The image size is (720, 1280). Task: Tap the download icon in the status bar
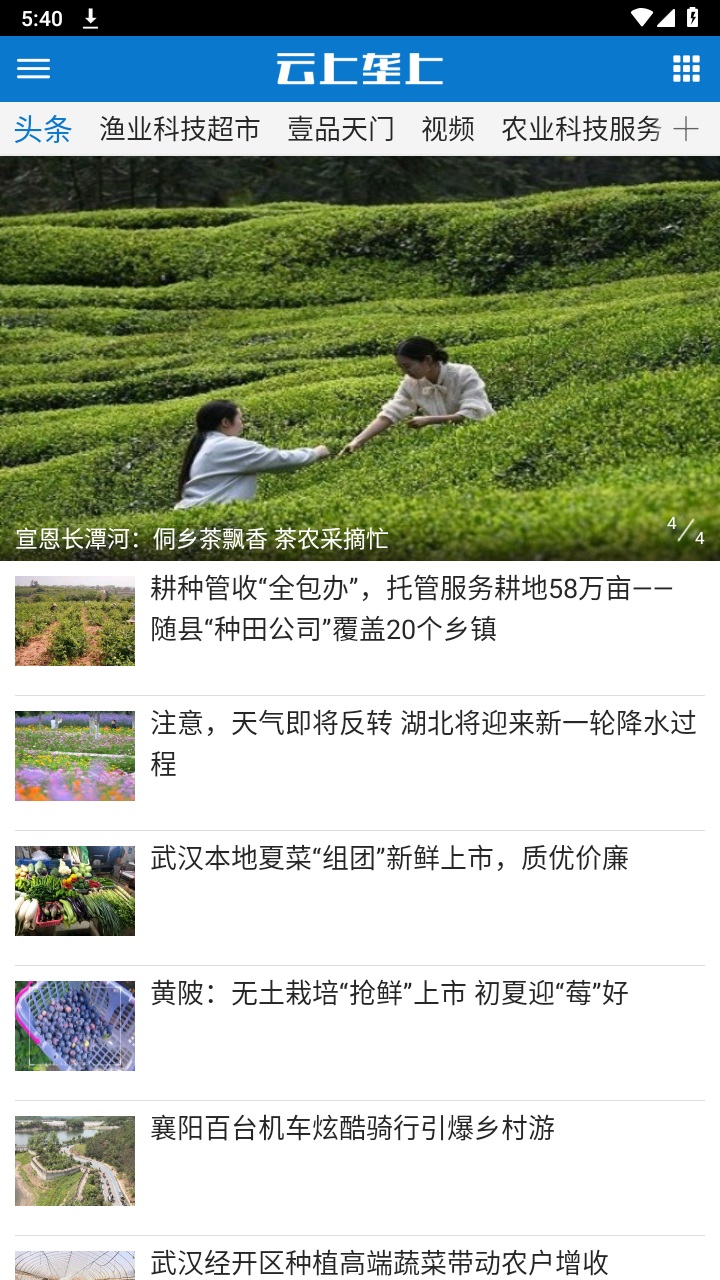91,17
